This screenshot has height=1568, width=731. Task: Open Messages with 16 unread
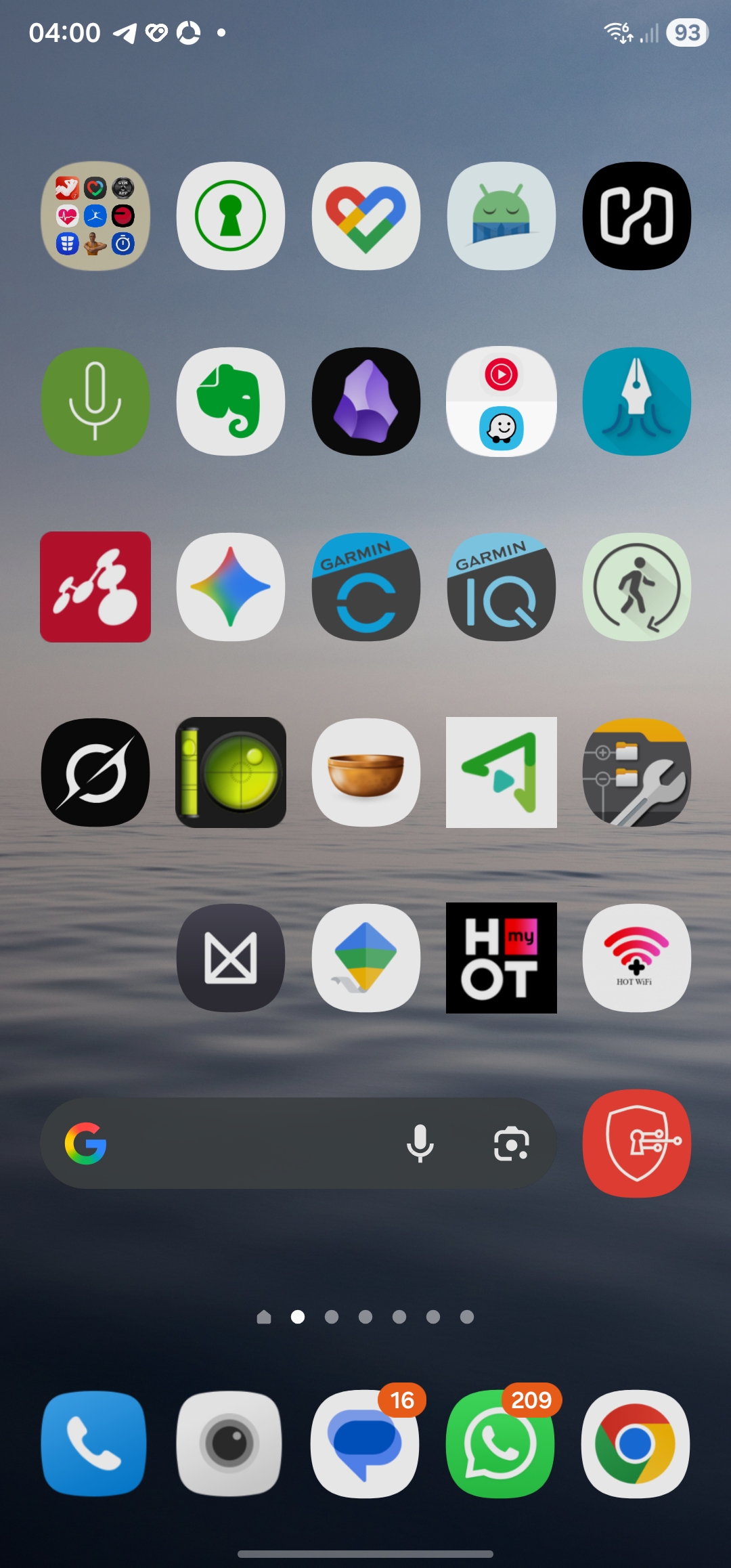pyautogui.click(x=365, y=1443)
